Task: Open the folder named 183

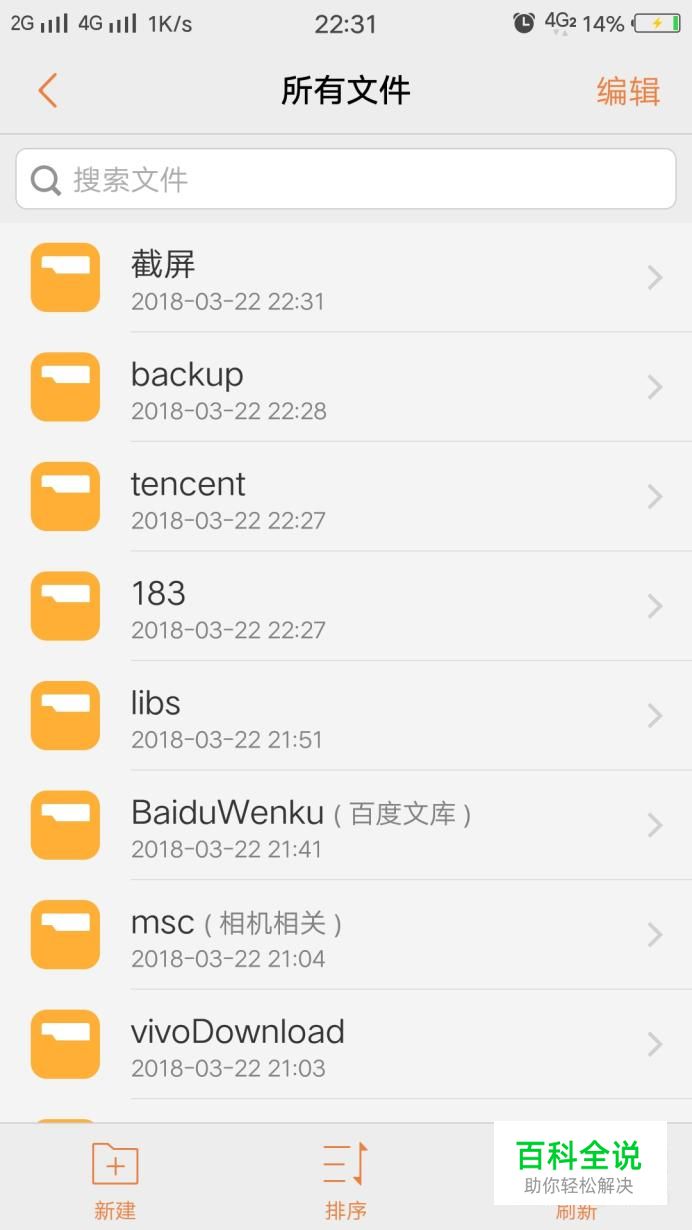Action: coord(346,607)
